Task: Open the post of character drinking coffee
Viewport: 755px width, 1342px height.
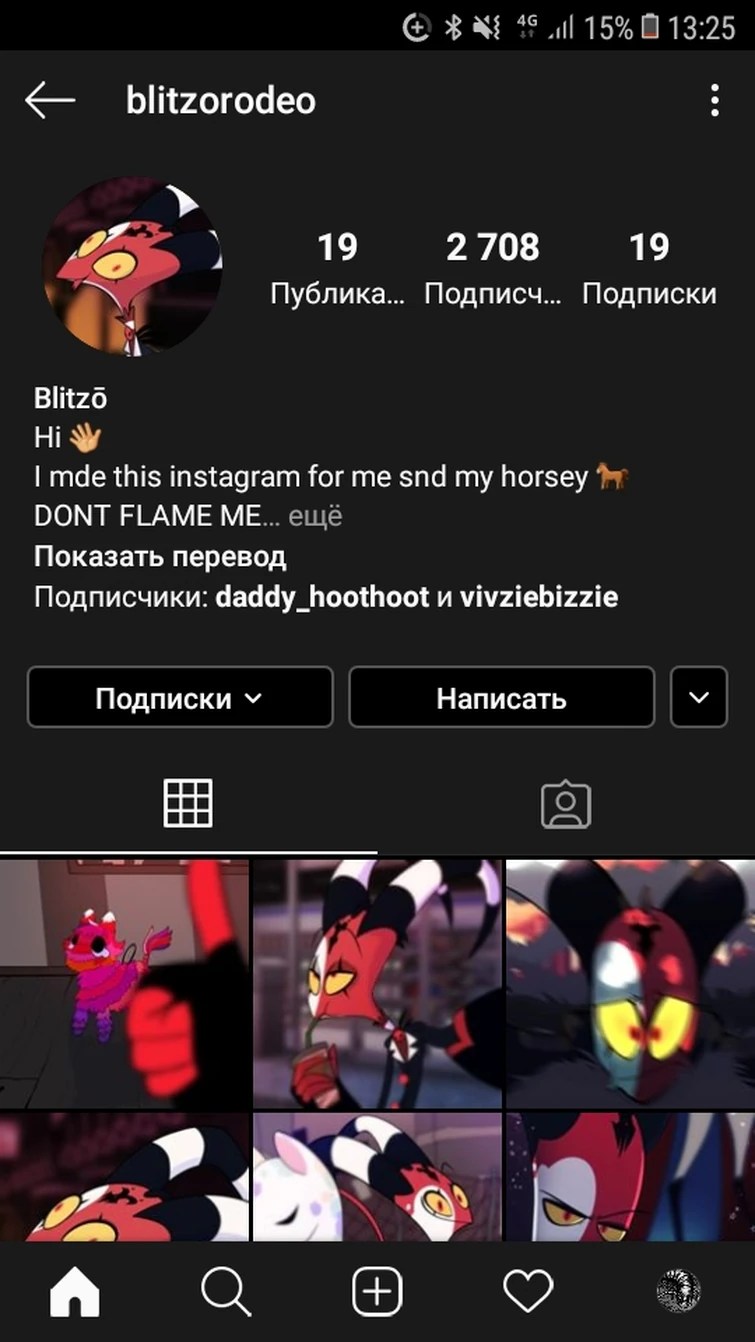Action: pos(377,982)
